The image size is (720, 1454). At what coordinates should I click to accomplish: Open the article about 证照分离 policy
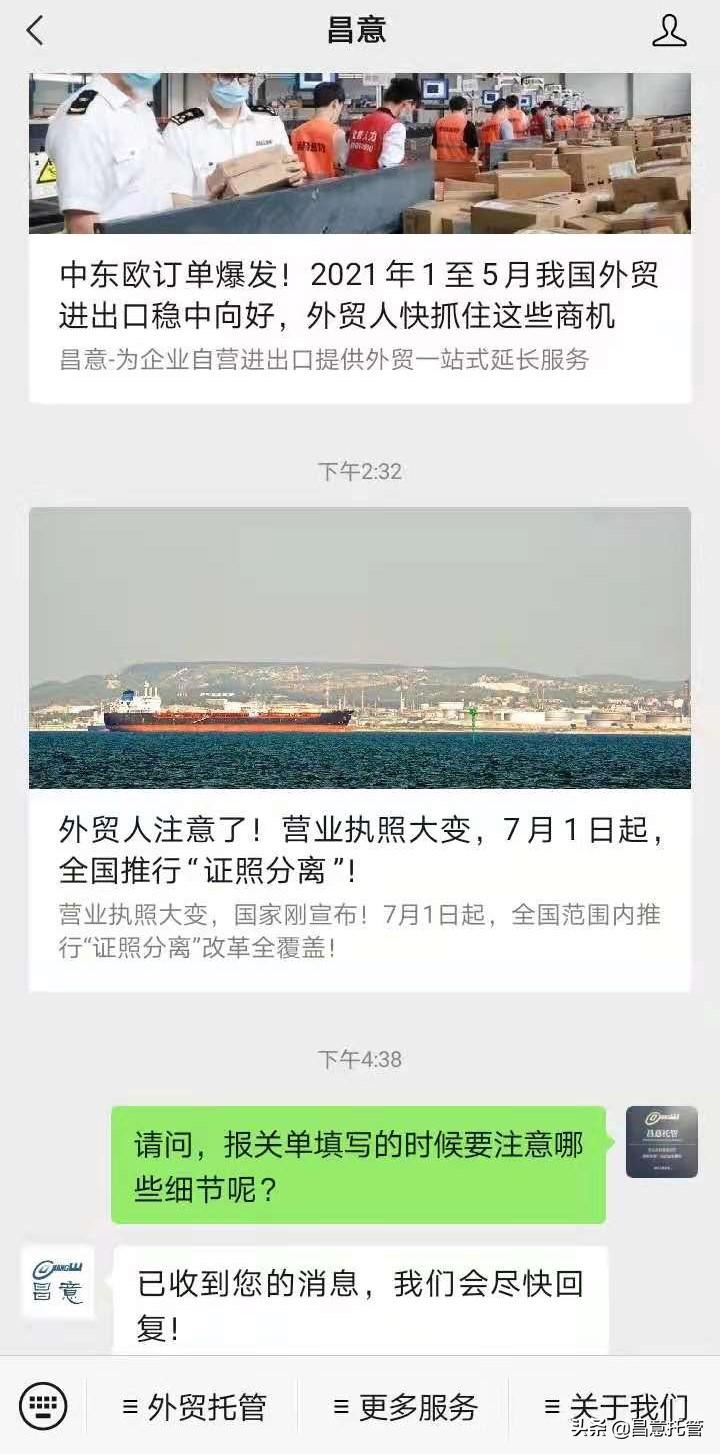[360, 850]
